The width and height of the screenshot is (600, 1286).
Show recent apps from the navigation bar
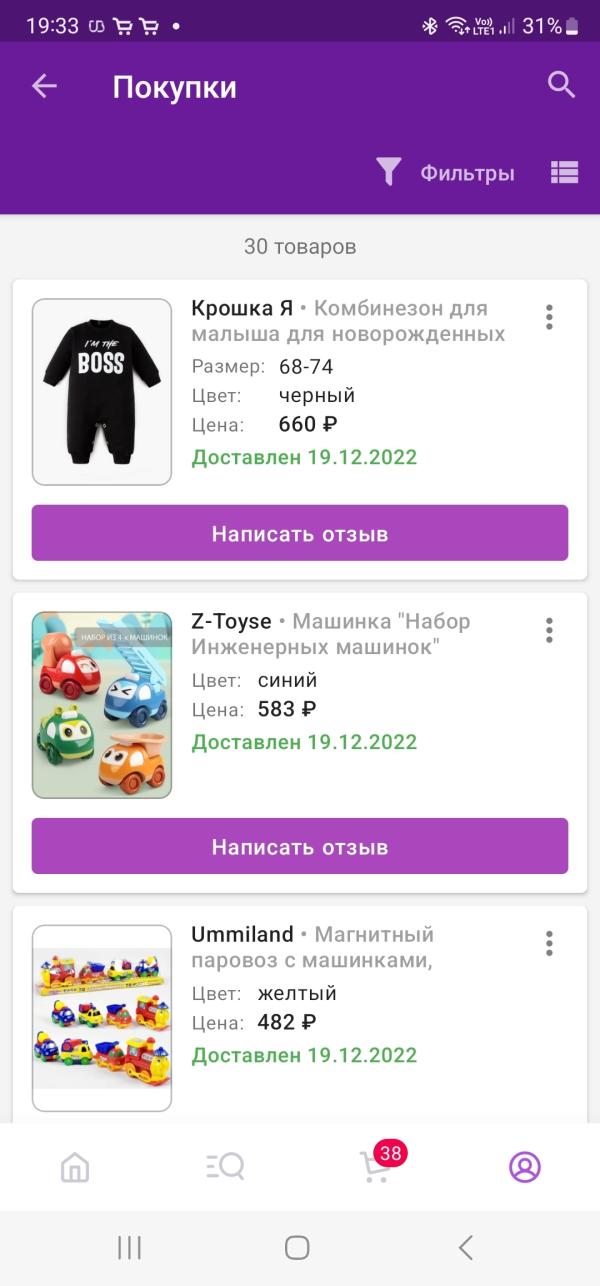pos(129,1247)
